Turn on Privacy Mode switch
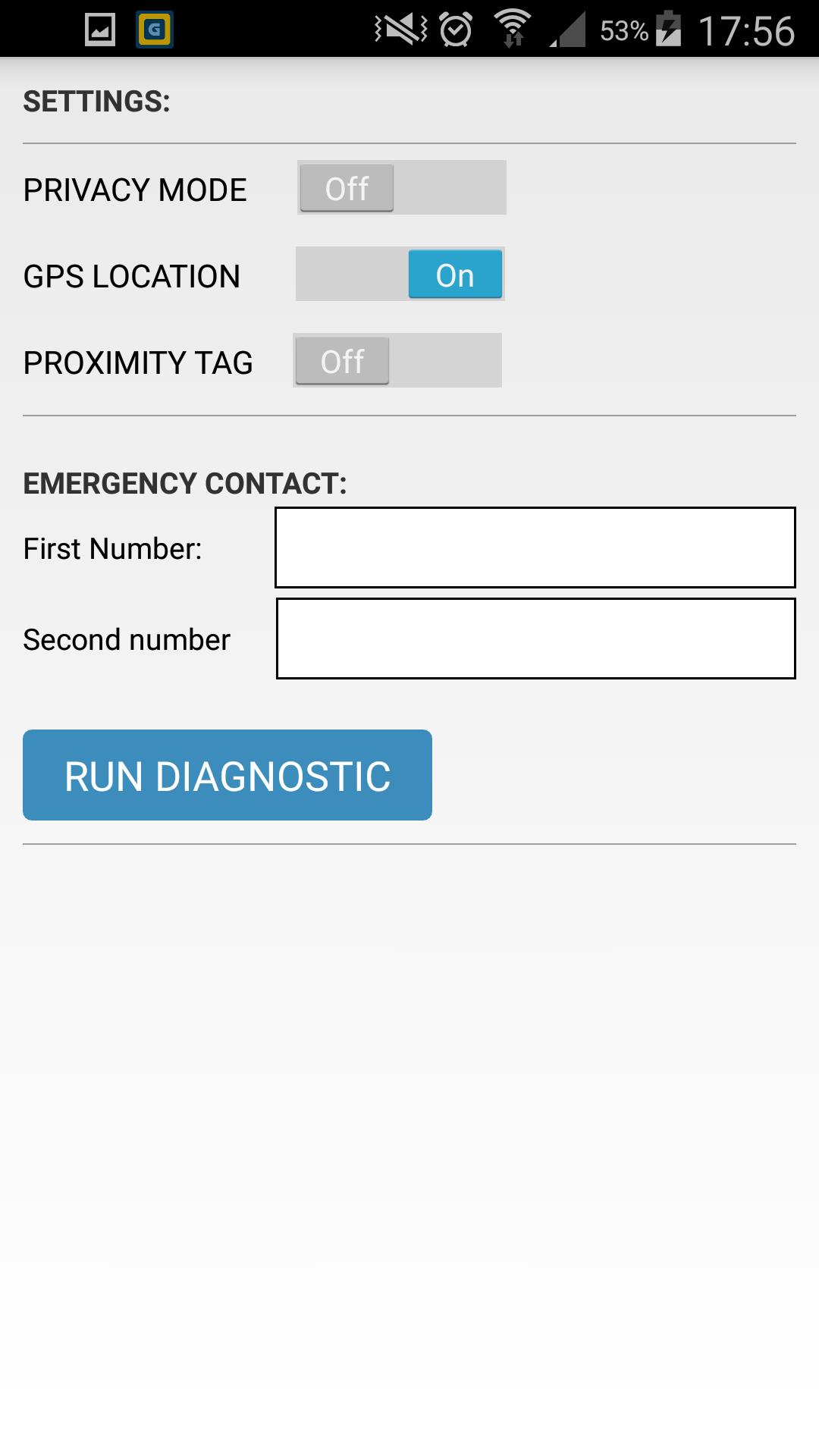 [401, 187]
